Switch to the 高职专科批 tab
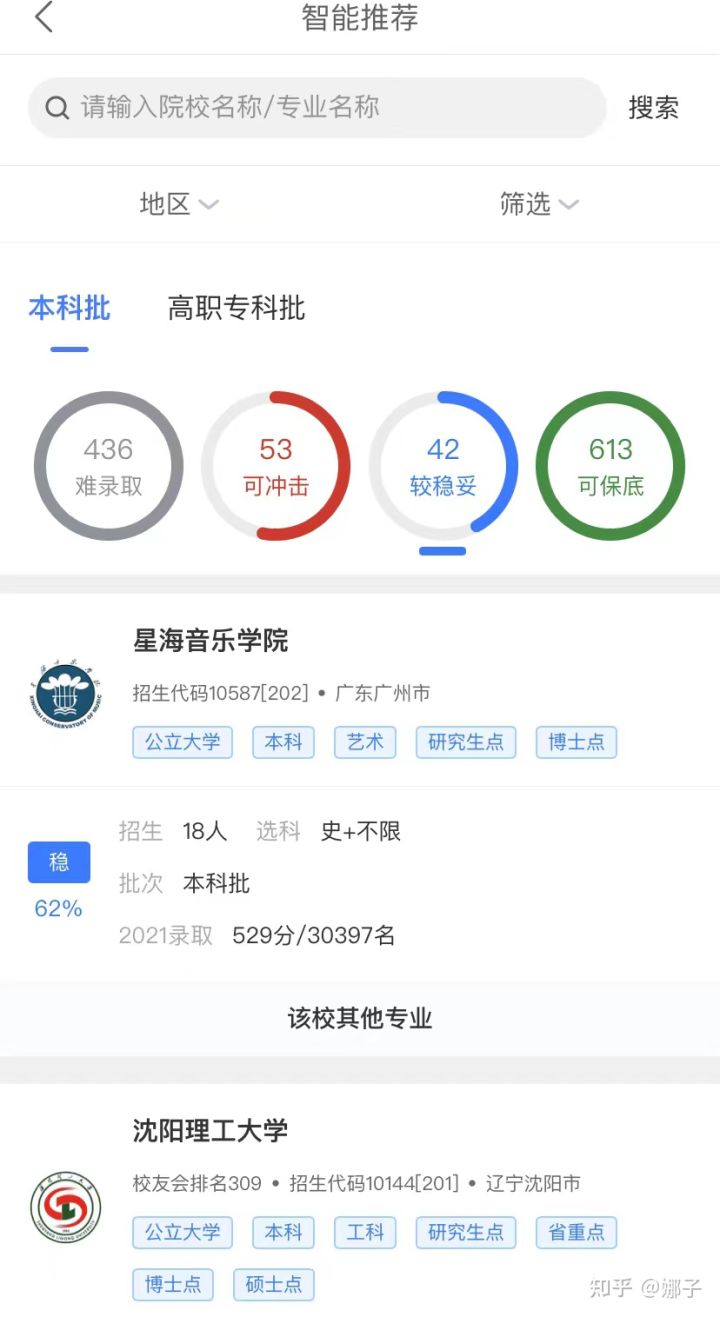This screenshot has width=720, height=1317. [x=236, y=308]
